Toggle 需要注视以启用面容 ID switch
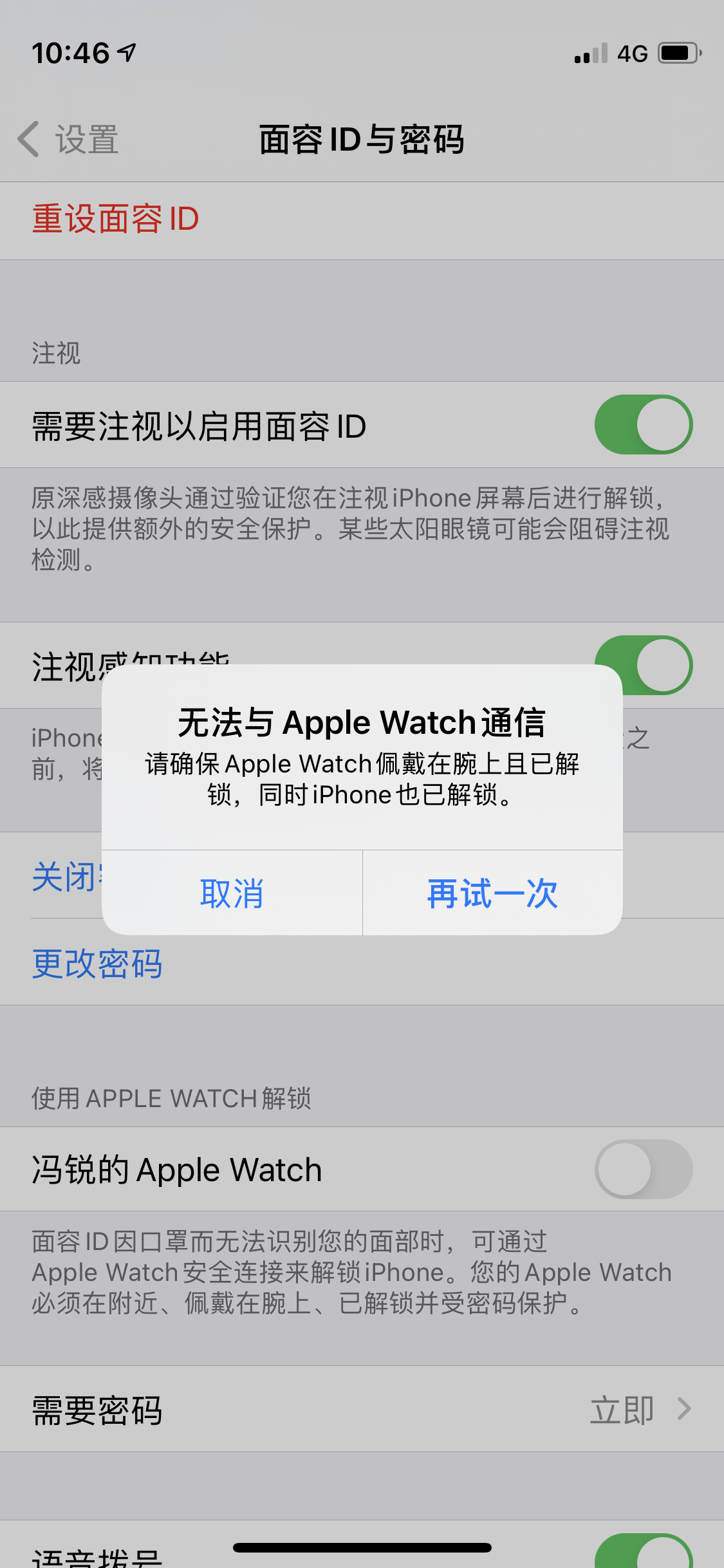This screenshot has height=1568, width=724. click(643, 425)
